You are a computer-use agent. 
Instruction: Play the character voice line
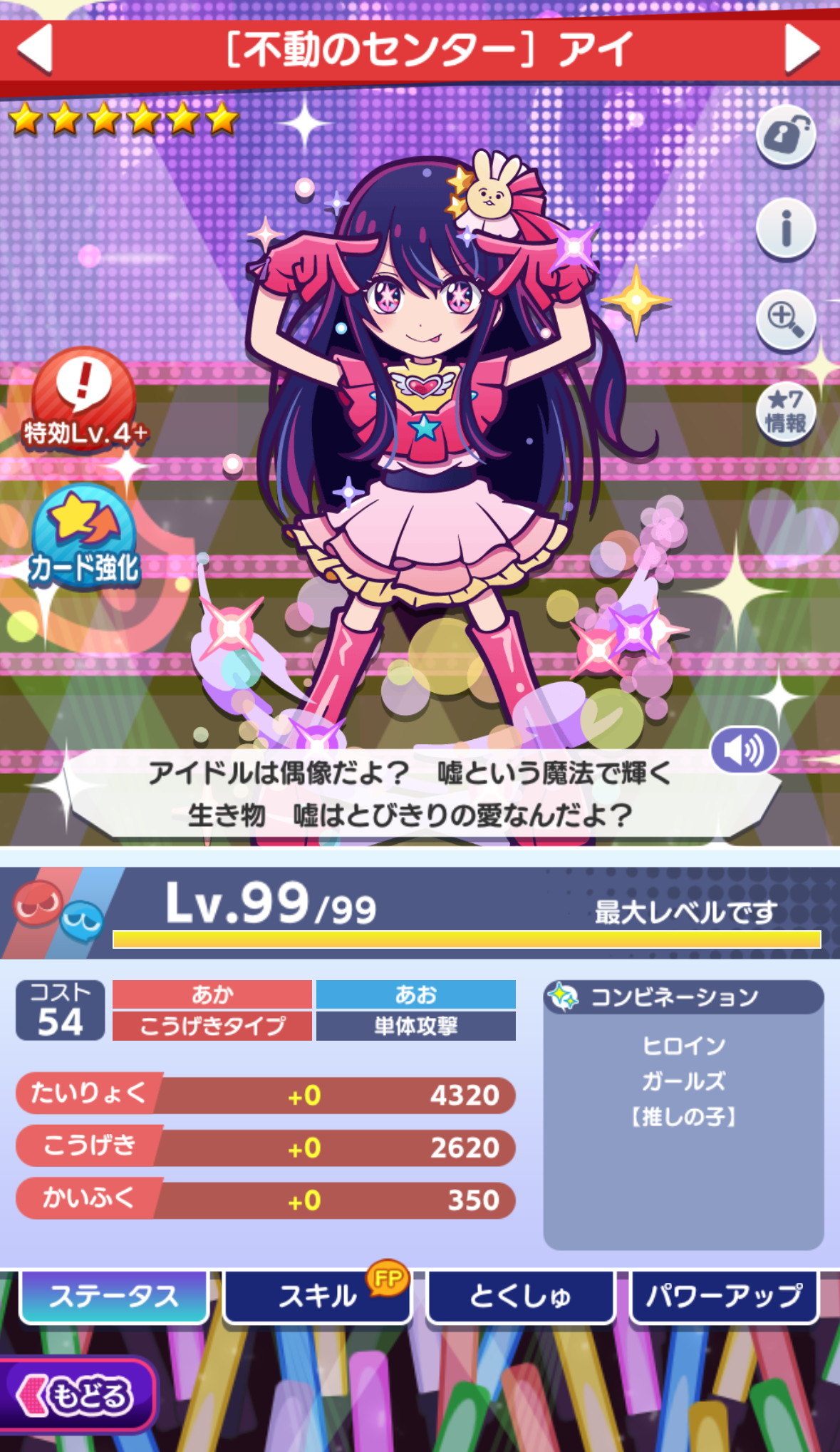coord(743,750)
